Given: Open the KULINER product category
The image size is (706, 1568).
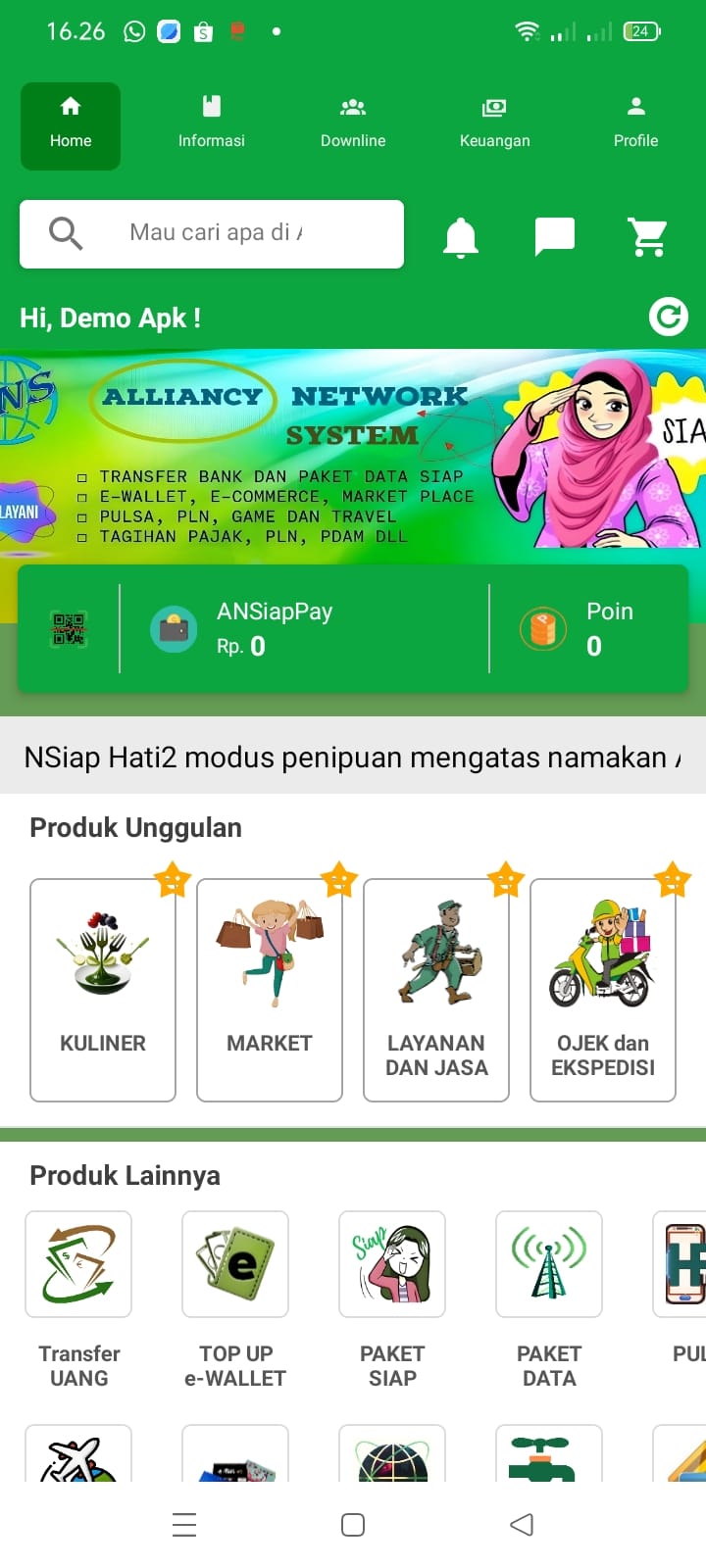Looking at the screenshot, I should click(102, 985).
